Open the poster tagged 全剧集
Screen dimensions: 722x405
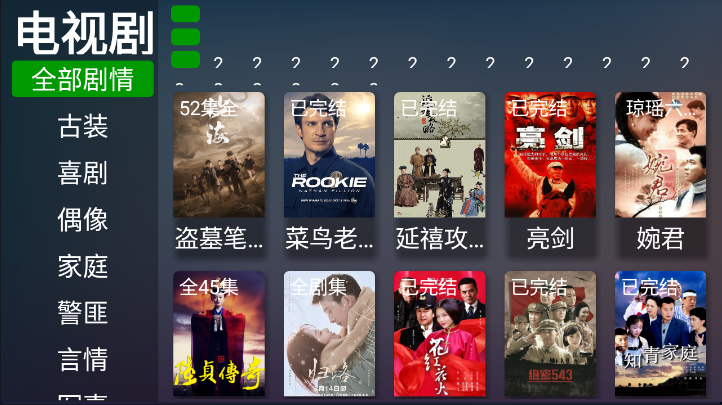click(329, 335)
